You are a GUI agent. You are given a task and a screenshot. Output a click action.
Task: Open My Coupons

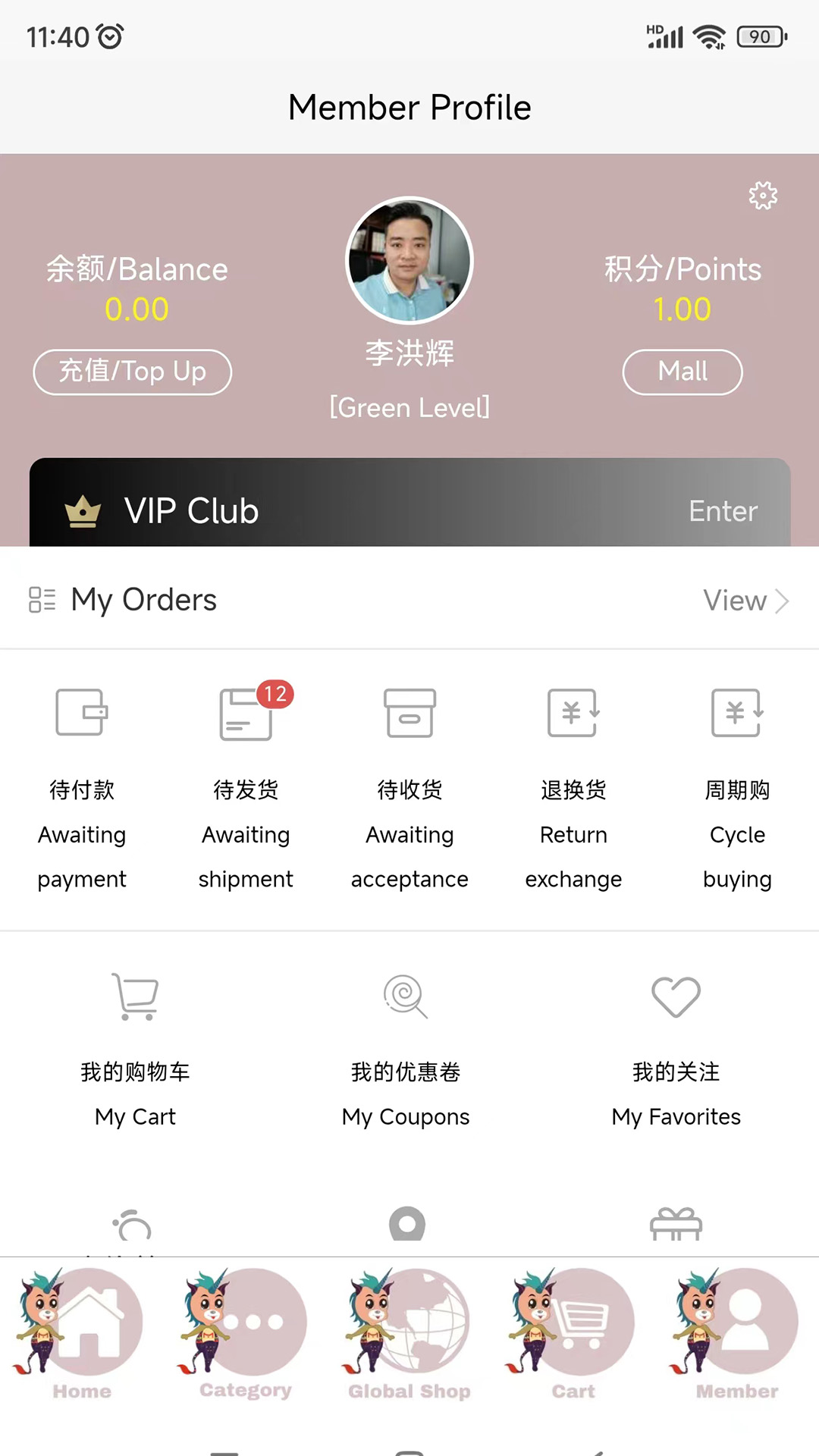coord(406,1046)
